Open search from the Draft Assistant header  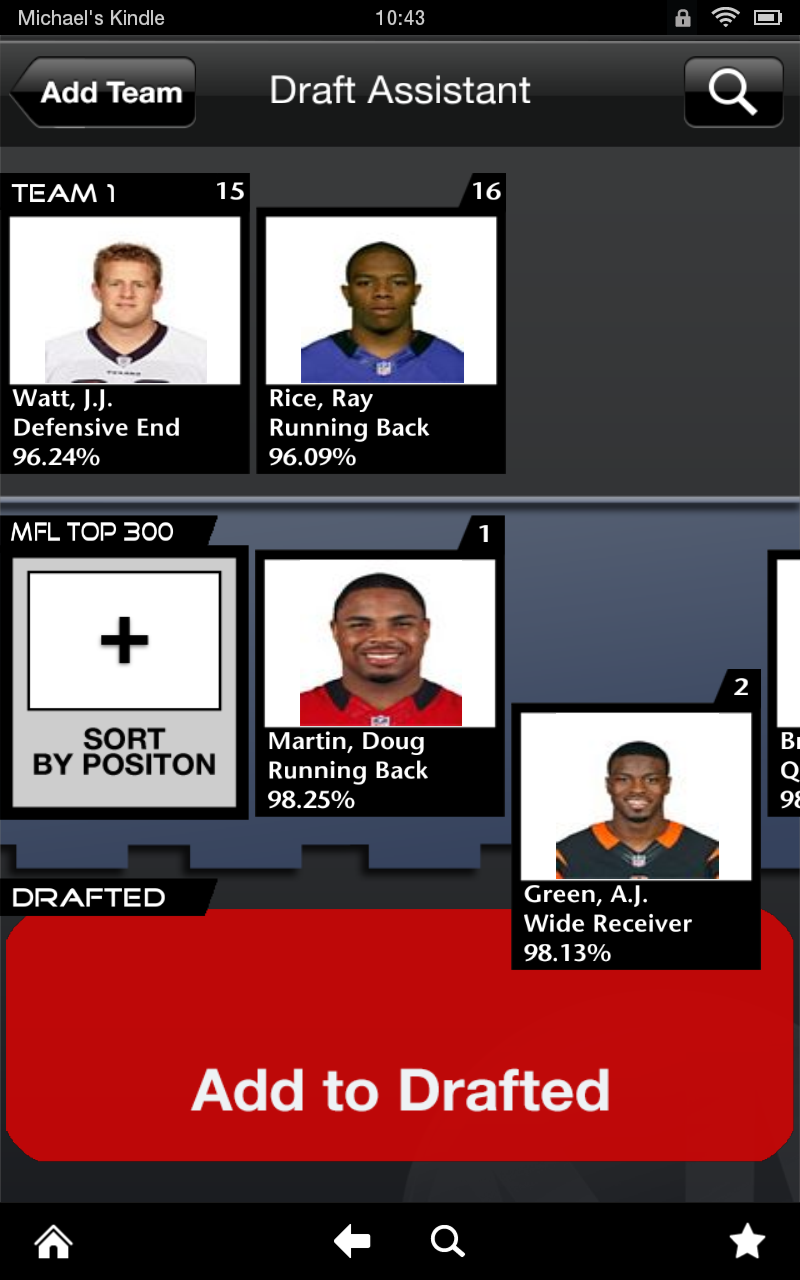coord(733,91)
